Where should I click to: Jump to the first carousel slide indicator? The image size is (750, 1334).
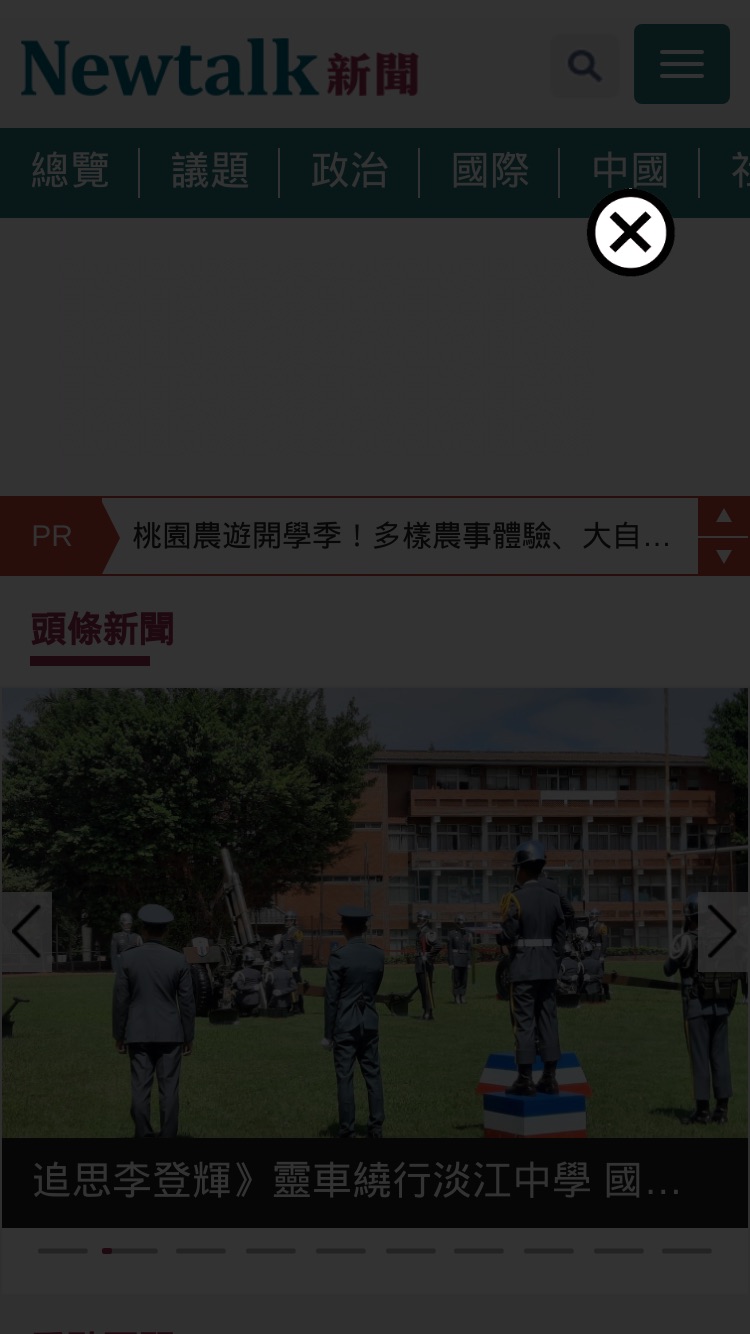(63, 1250)
